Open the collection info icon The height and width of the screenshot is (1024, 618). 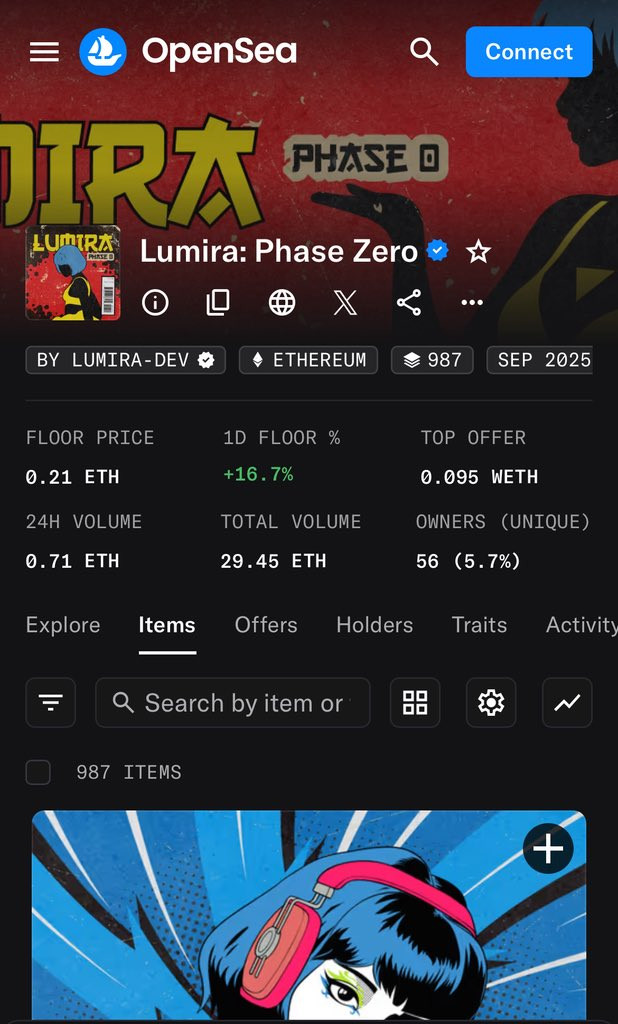click(x=155, y=302)
